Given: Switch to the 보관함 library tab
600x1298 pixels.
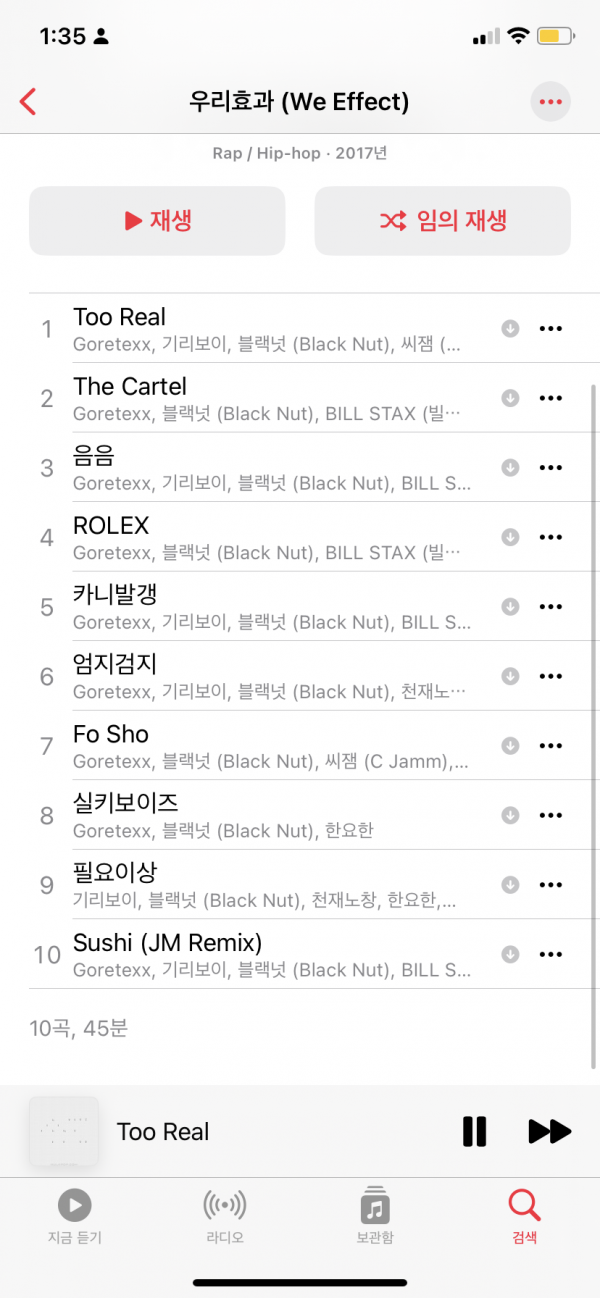Looking at the screenshot, I should pos(375,1216).
